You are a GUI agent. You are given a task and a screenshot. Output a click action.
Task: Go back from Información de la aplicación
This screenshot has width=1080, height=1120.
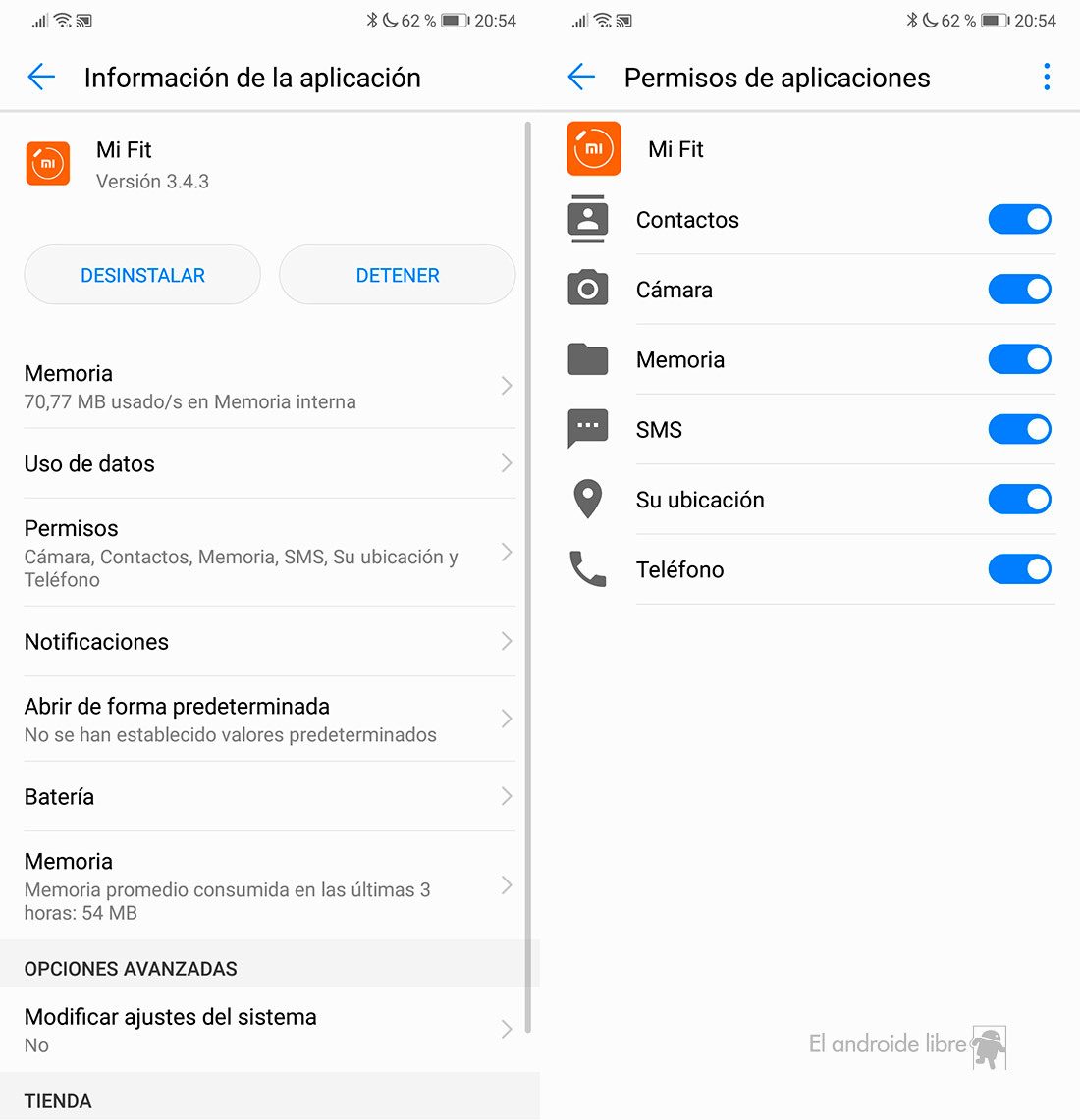(42, 77)
